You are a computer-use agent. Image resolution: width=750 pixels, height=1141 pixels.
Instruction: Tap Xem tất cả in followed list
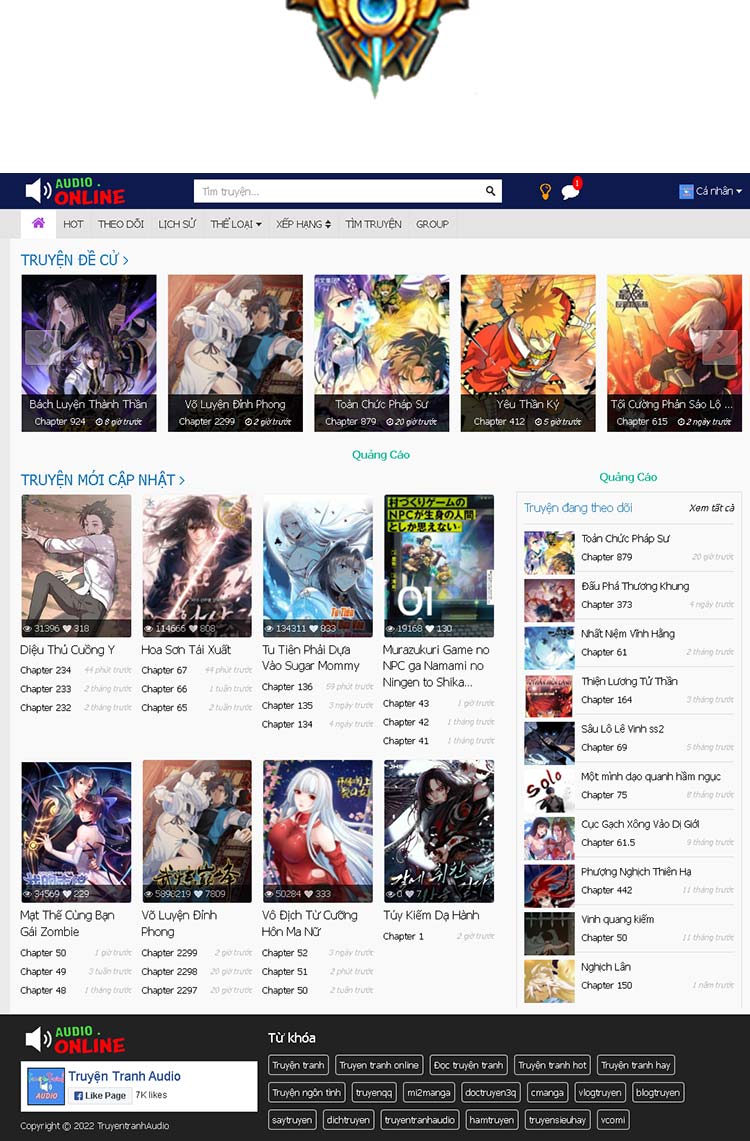(x=711, y=508)
